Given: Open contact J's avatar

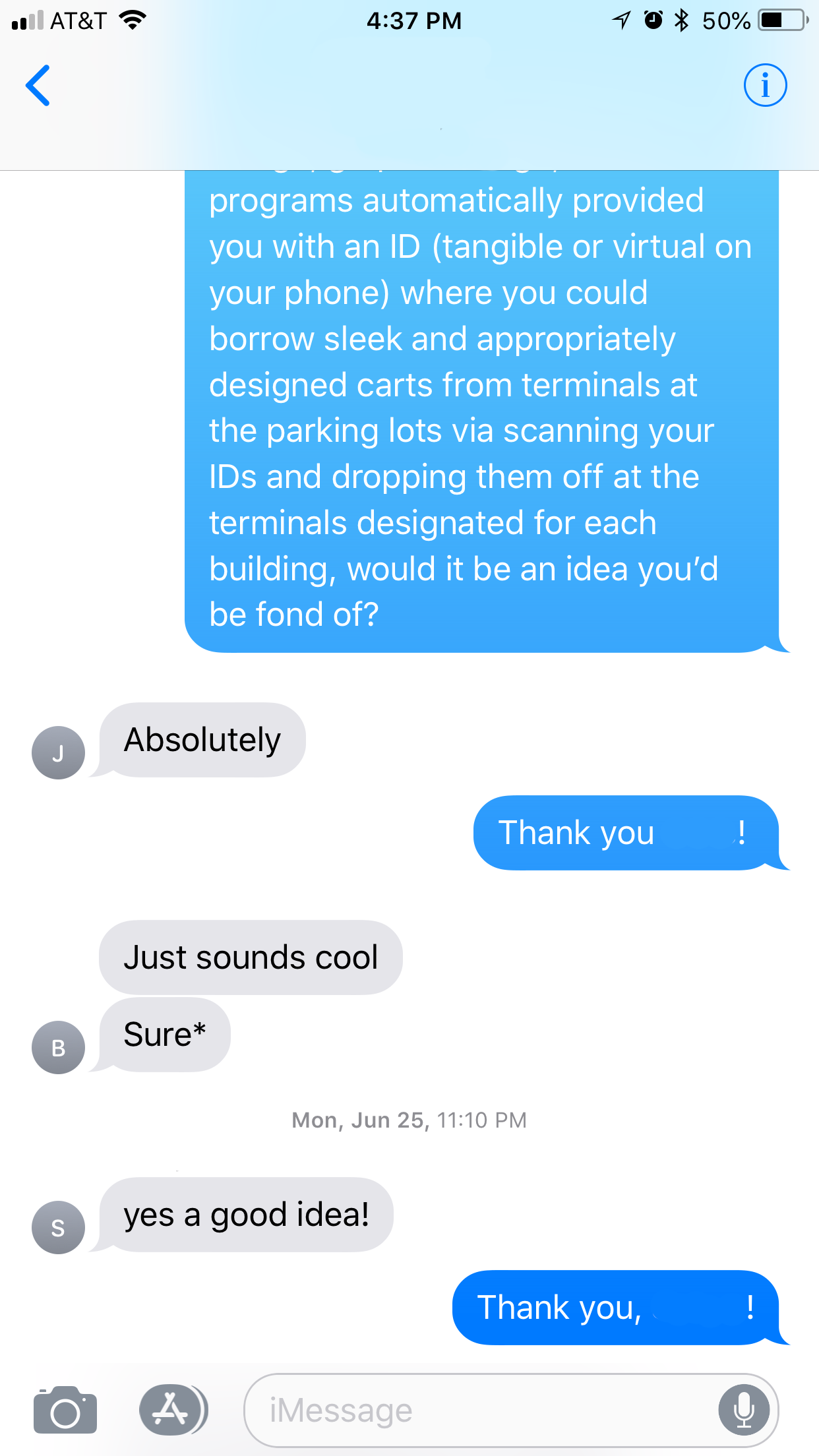Looking at the screenshot, I should (x=58, y=752).
